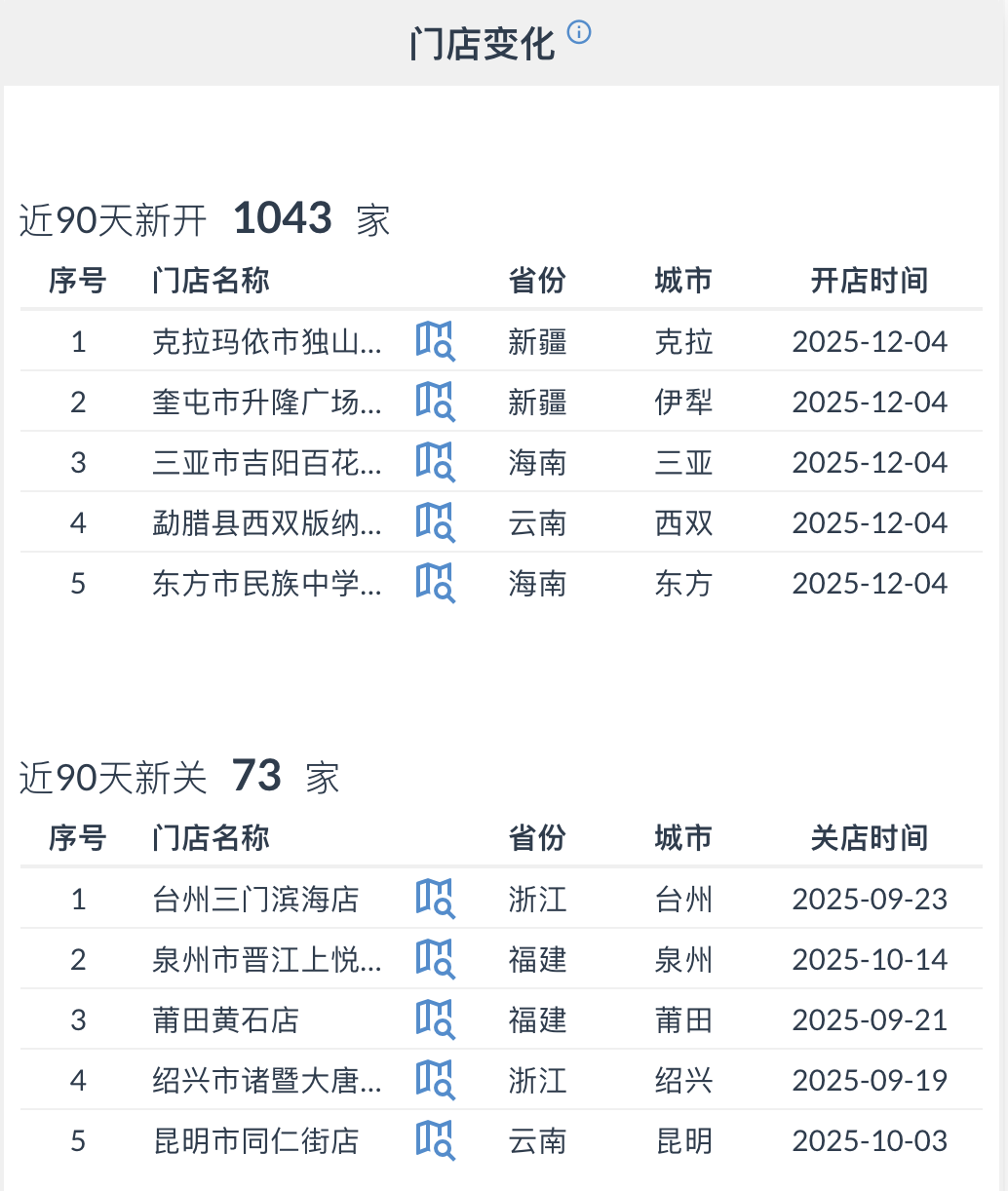Open the map icon for 绍兴市诸暨大唐 store
Image resolution: width=1008 pixels, height=1191 pixels.
tap(435, 1080)
